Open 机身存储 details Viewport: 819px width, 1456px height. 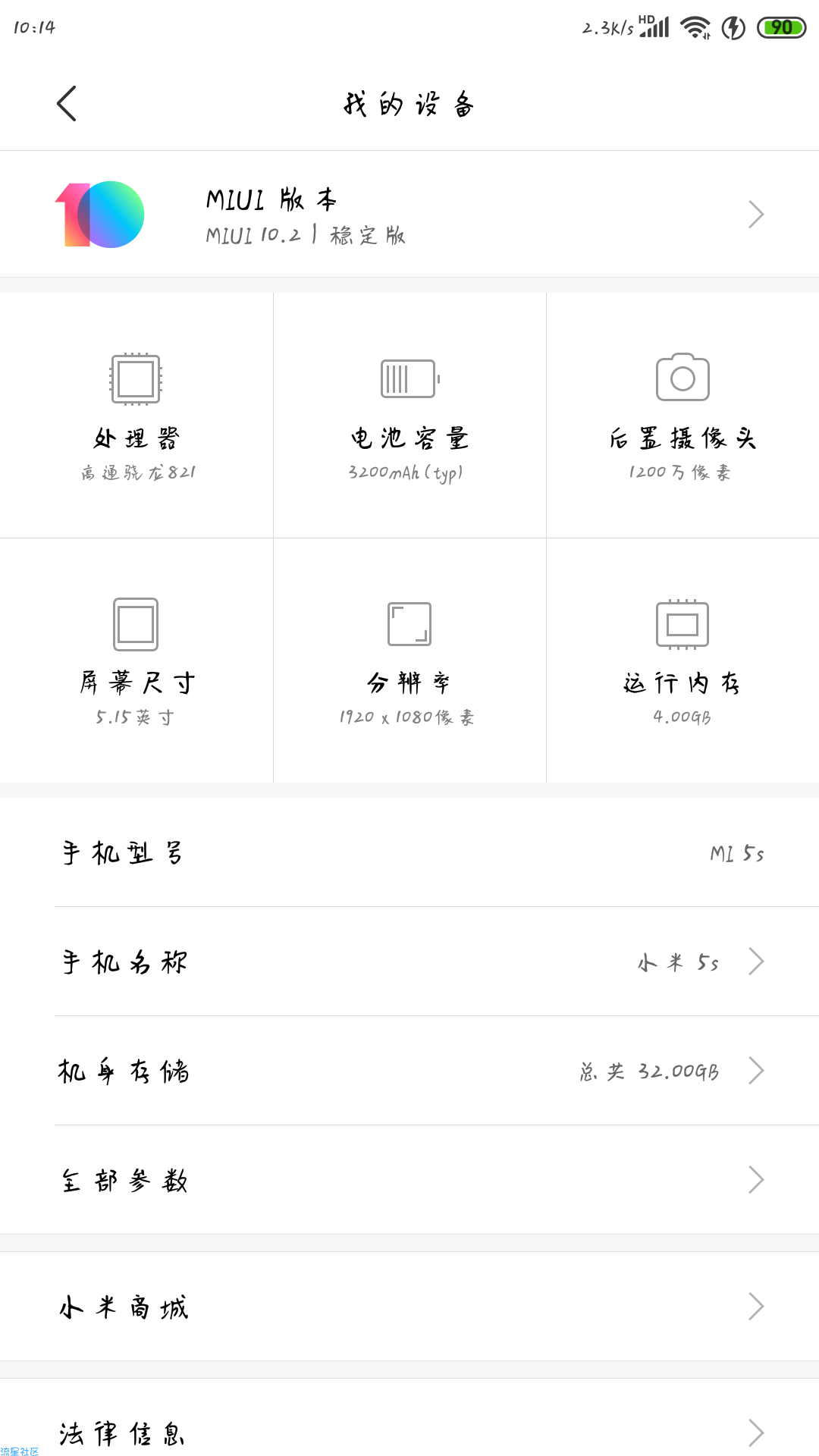409,1071
